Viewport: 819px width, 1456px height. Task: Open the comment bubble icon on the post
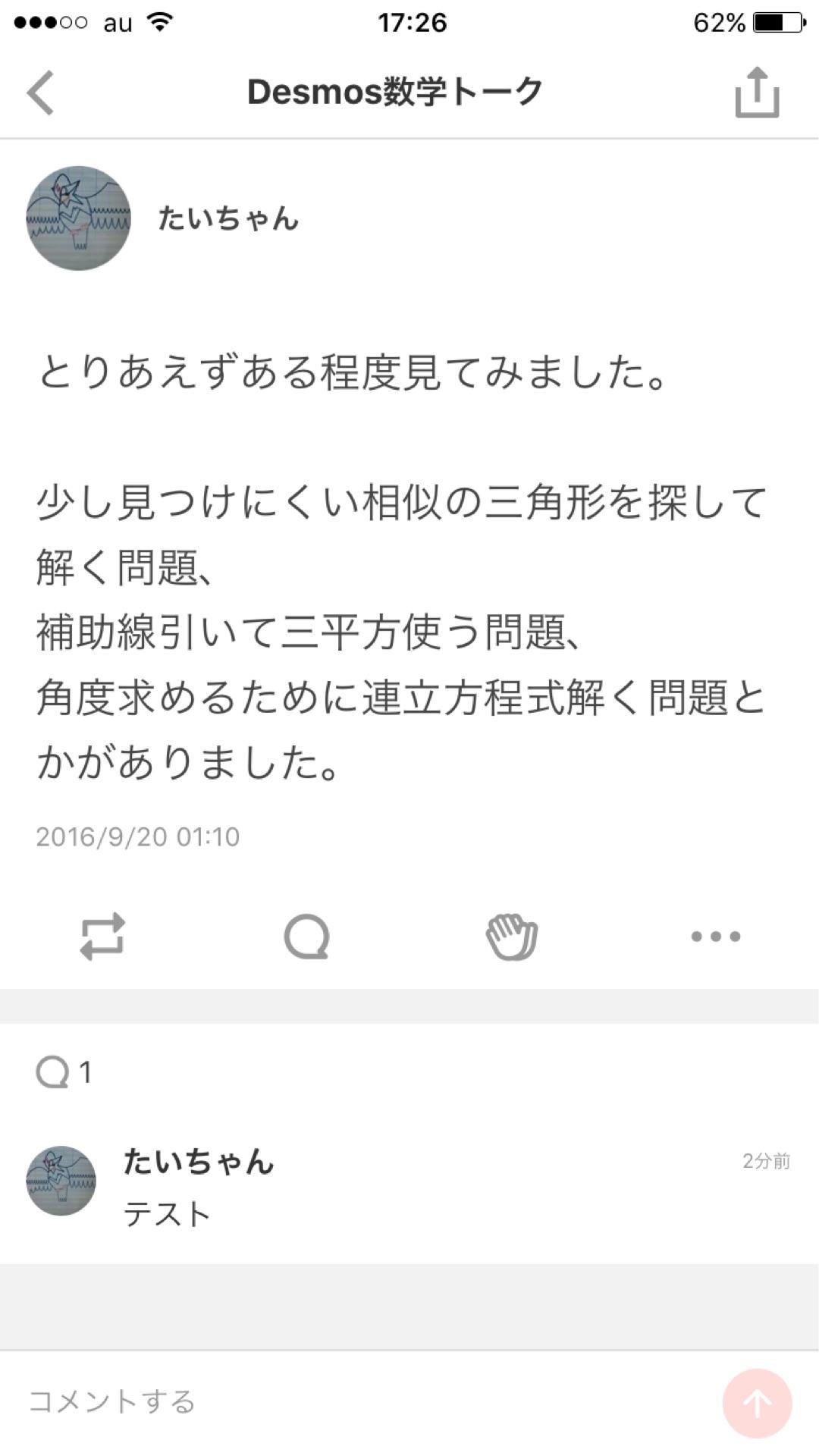click(x=307, y=937)
